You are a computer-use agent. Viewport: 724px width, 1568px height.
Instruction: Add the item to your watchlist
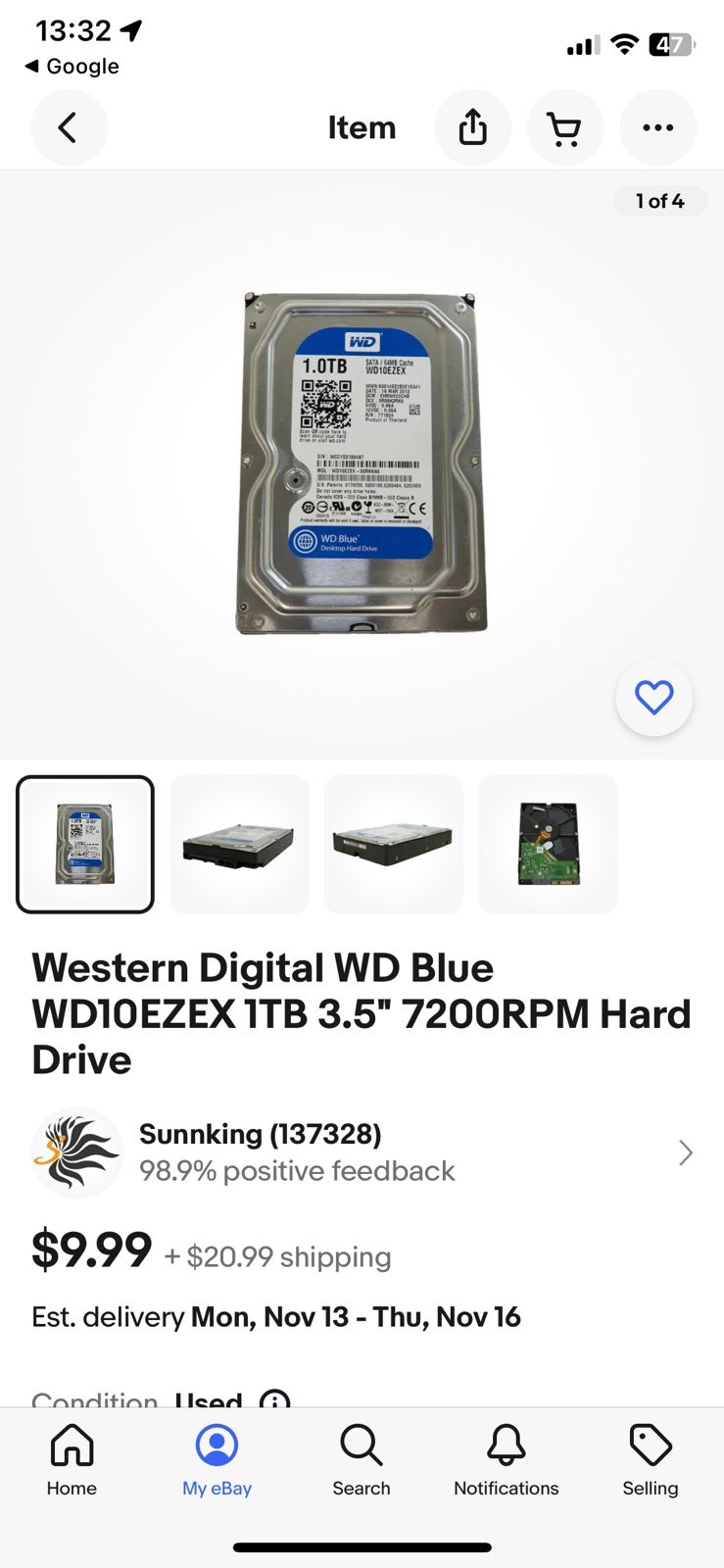pos(654,698)
